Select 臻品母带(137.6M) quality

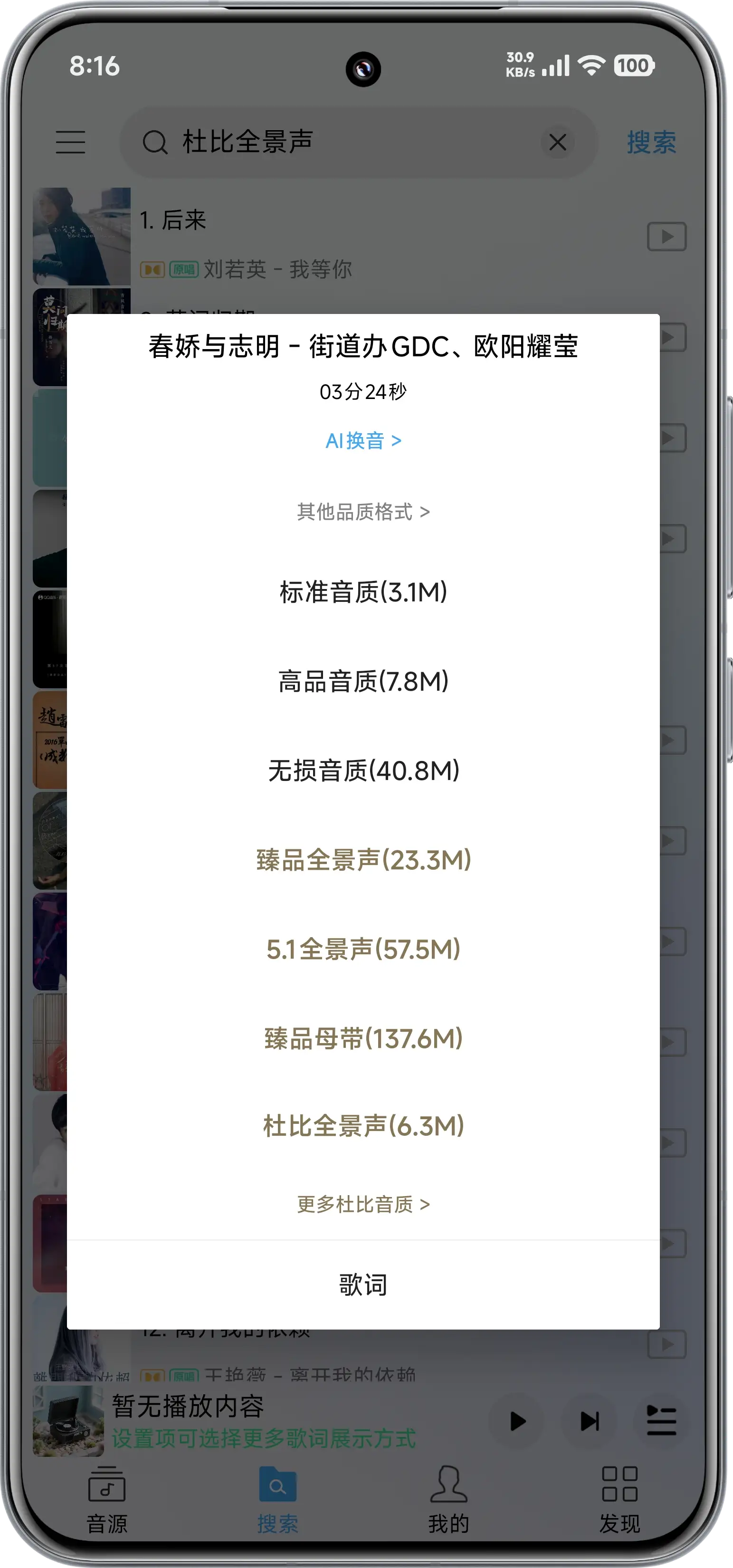click(x=363, y=1038)
